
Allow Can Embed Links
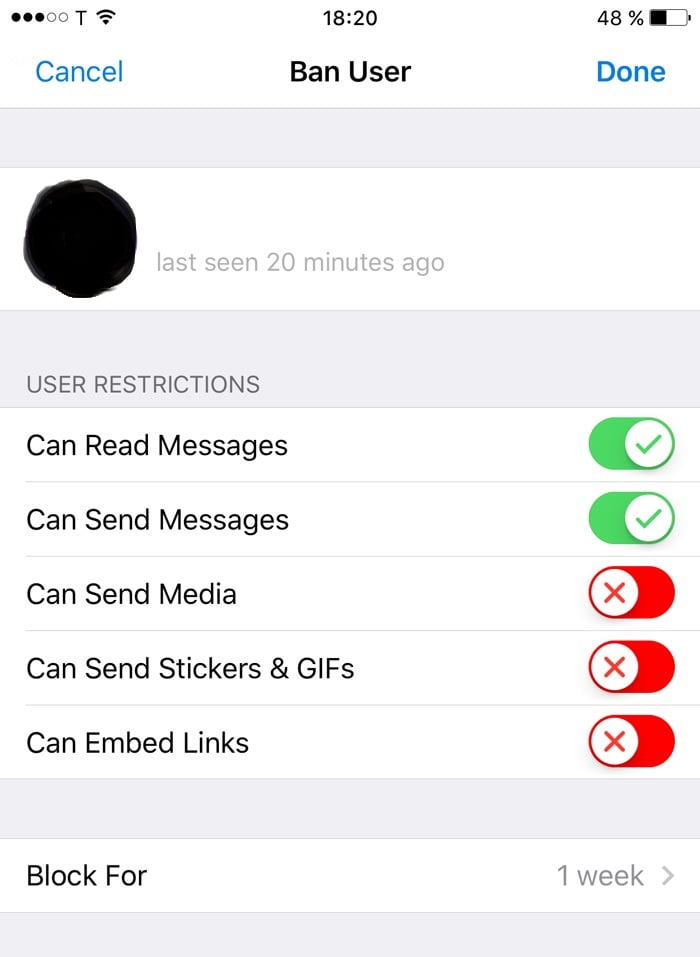[x=631, y=741]
